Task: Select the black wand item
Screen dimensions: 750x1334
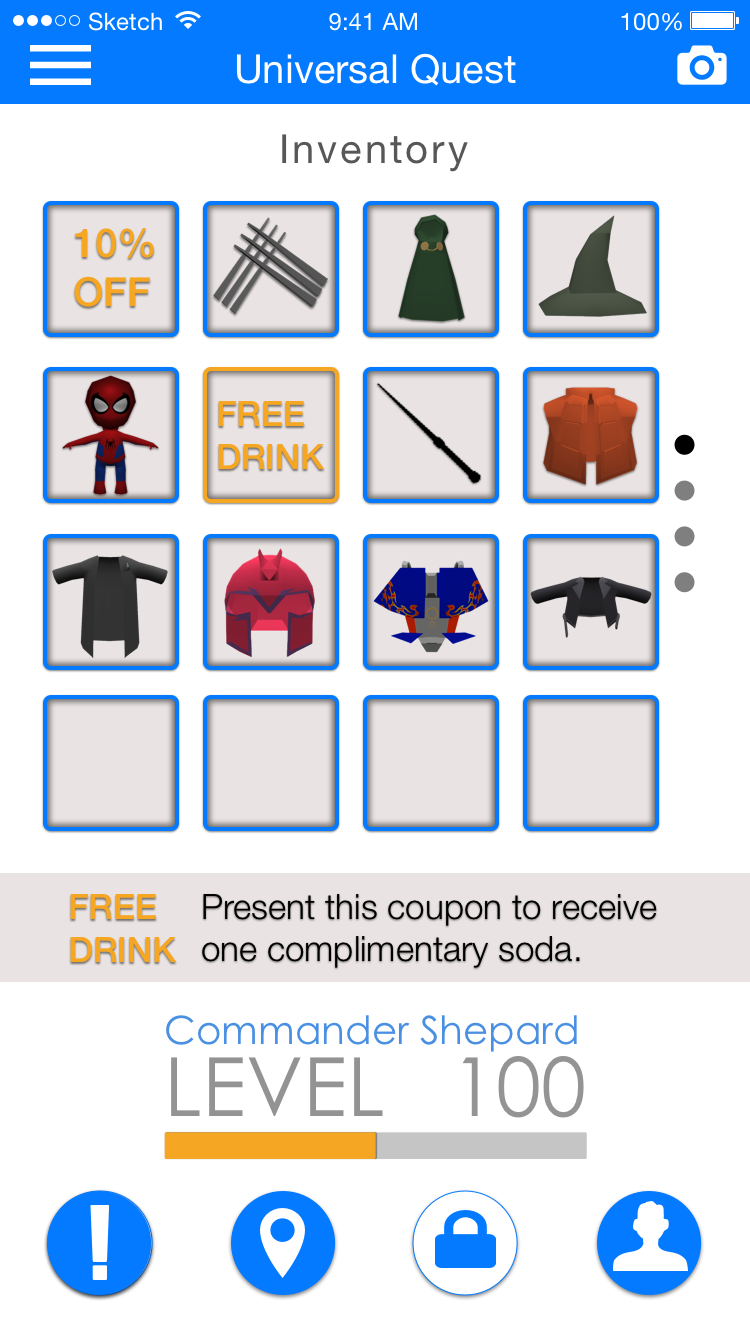Action: coord(431,435)
